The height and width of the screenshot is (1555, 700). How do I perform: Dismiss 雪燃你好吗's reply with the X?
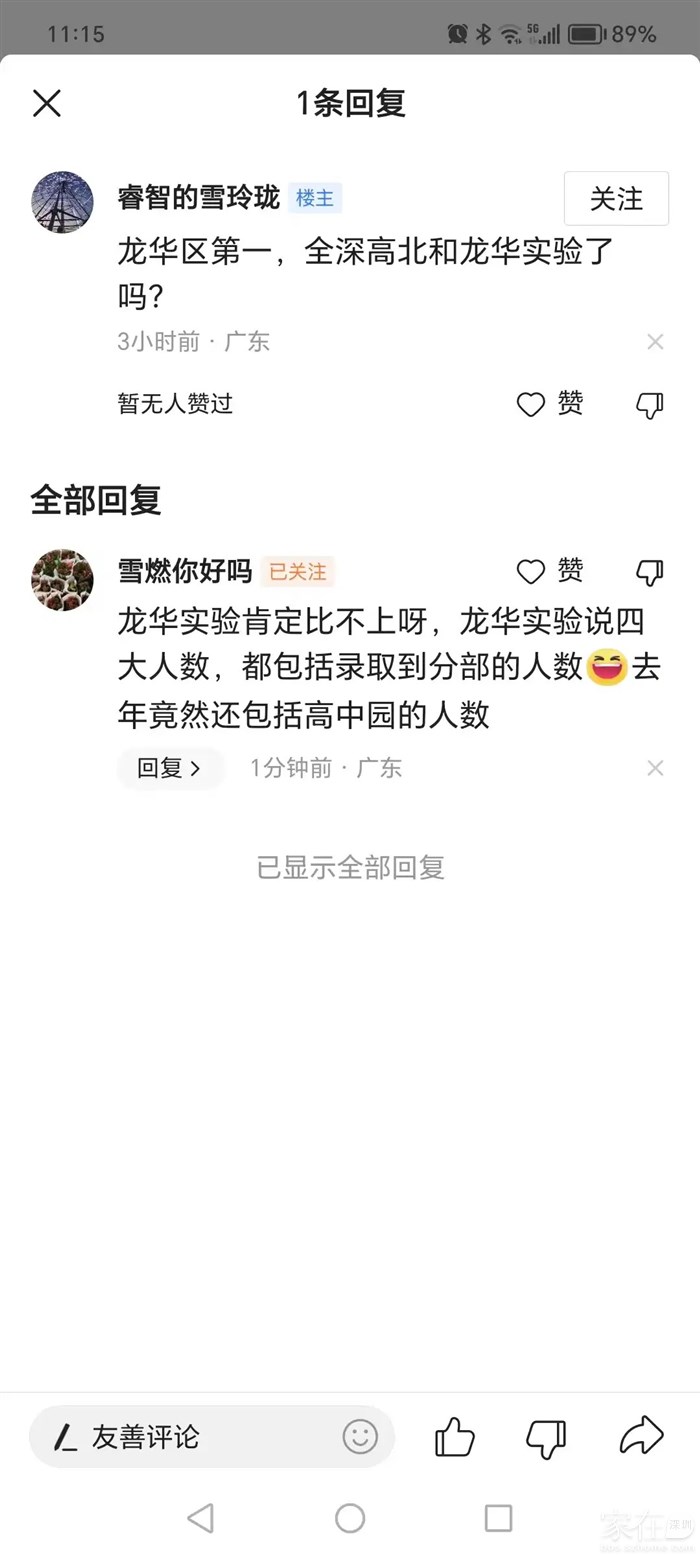coord(655,768)
